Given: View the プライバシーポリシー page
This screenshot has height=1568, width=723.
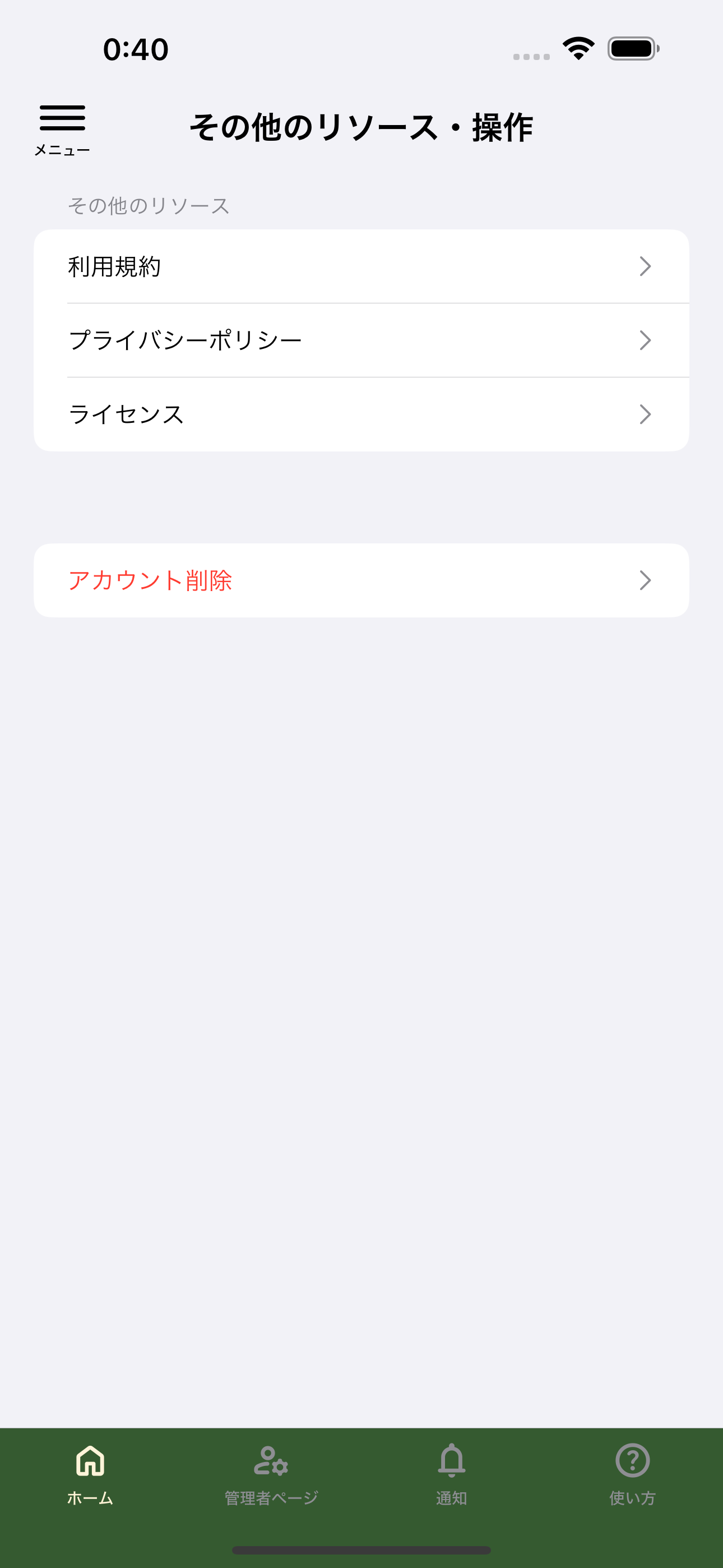Looking at the screenshot, I should point(361,340).
